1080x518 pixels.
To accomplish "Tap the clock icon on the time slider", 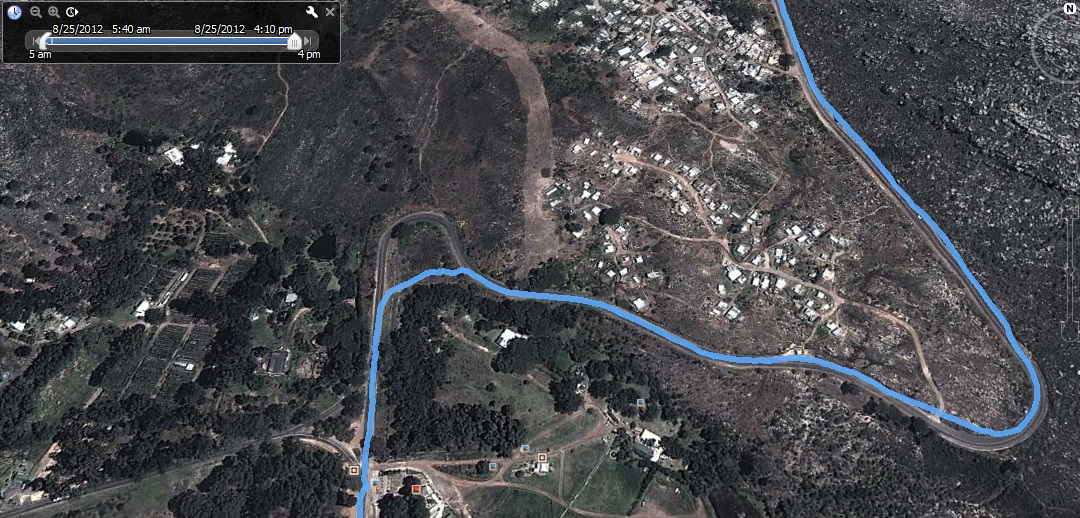I will 14,12.
